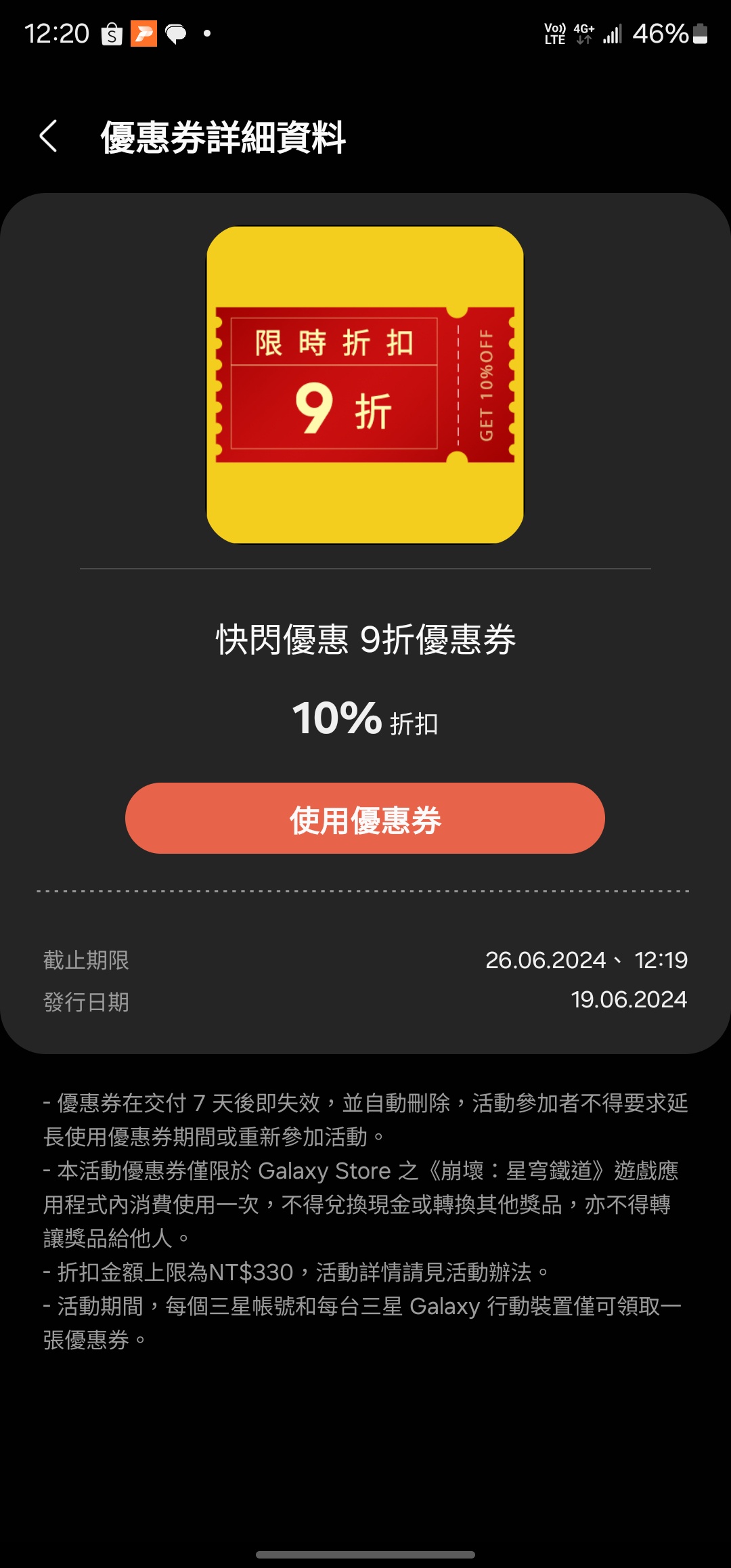
Task: Go back from coupon details
Action: tap(49, 137)
